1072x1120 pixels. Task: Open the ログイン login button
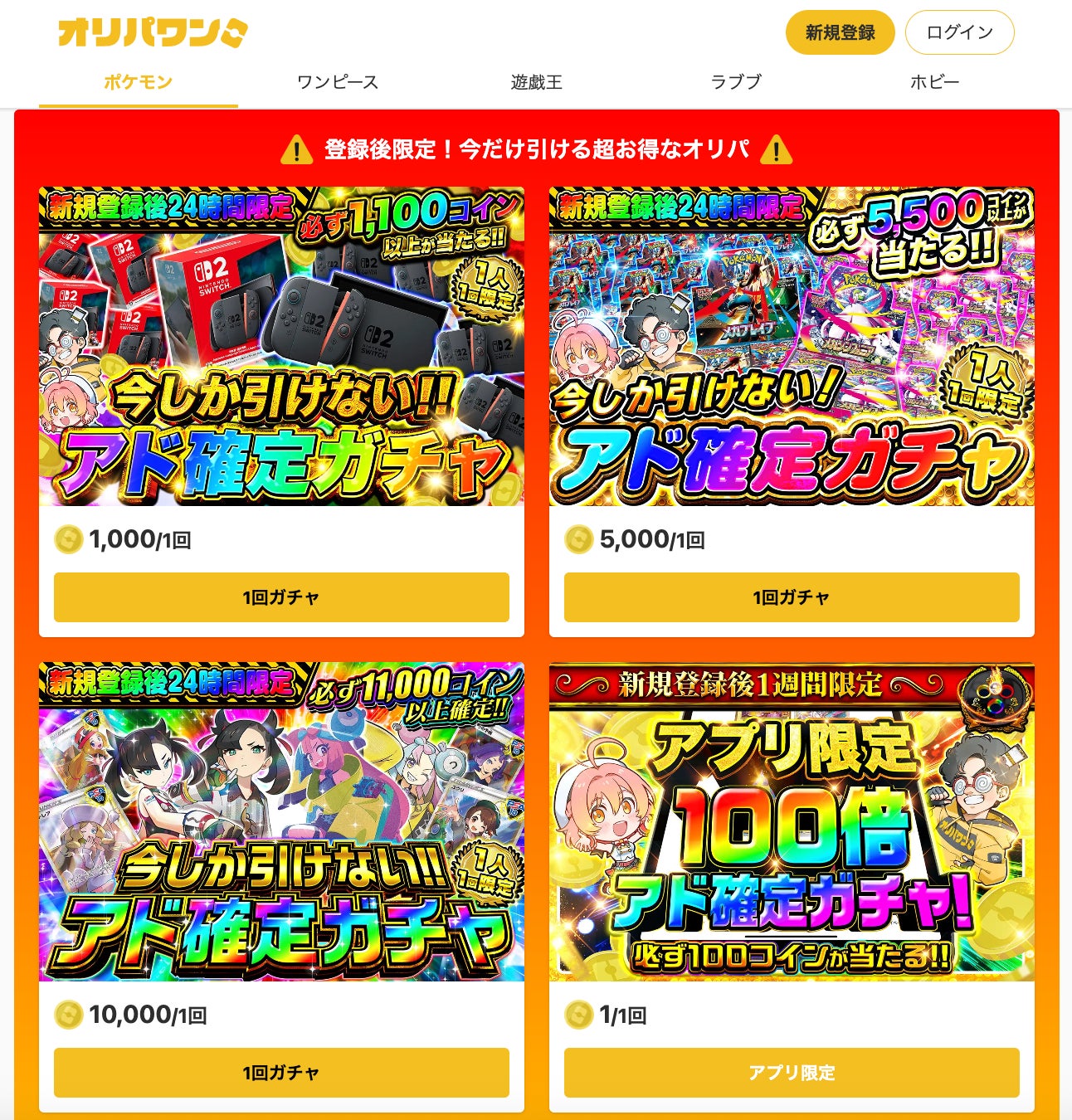tap(959, 32)
